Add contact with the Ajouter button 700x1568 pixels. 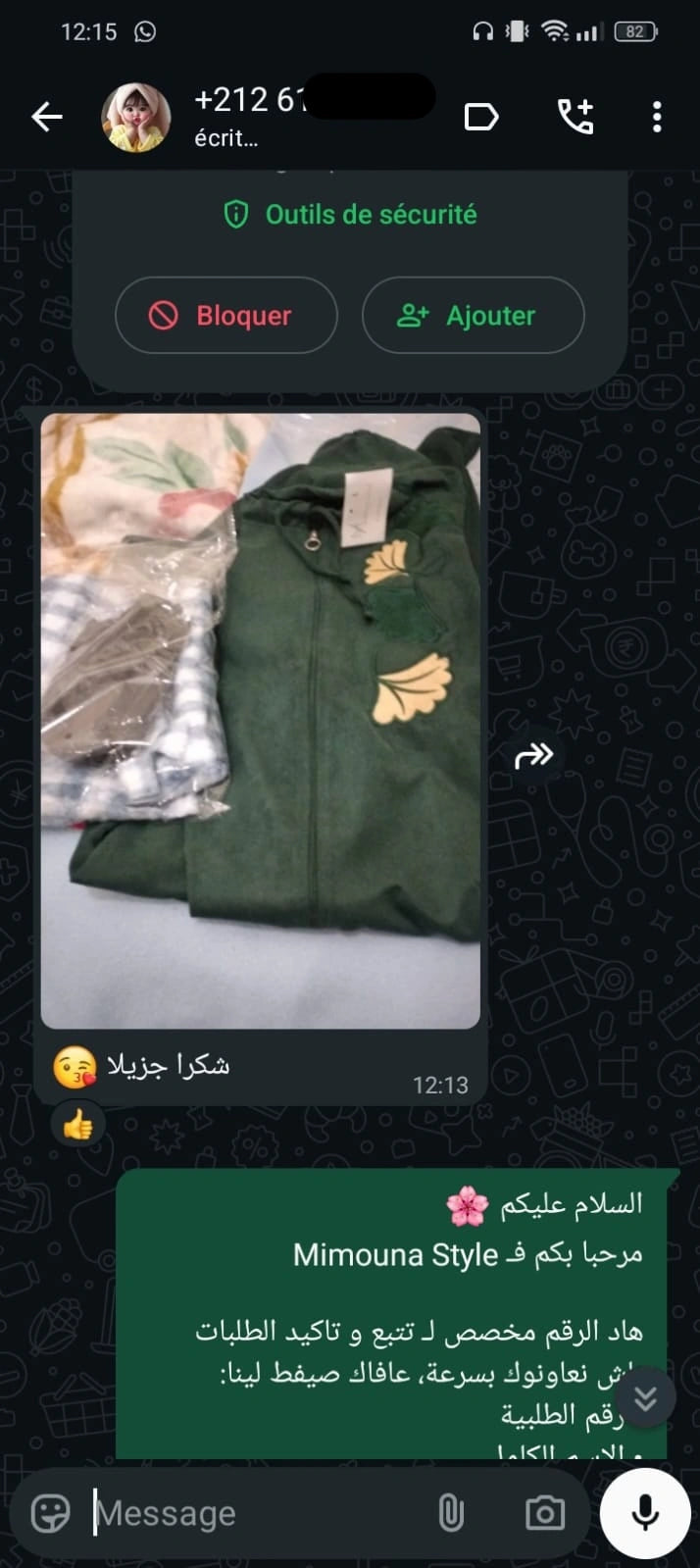pos(473,316)
